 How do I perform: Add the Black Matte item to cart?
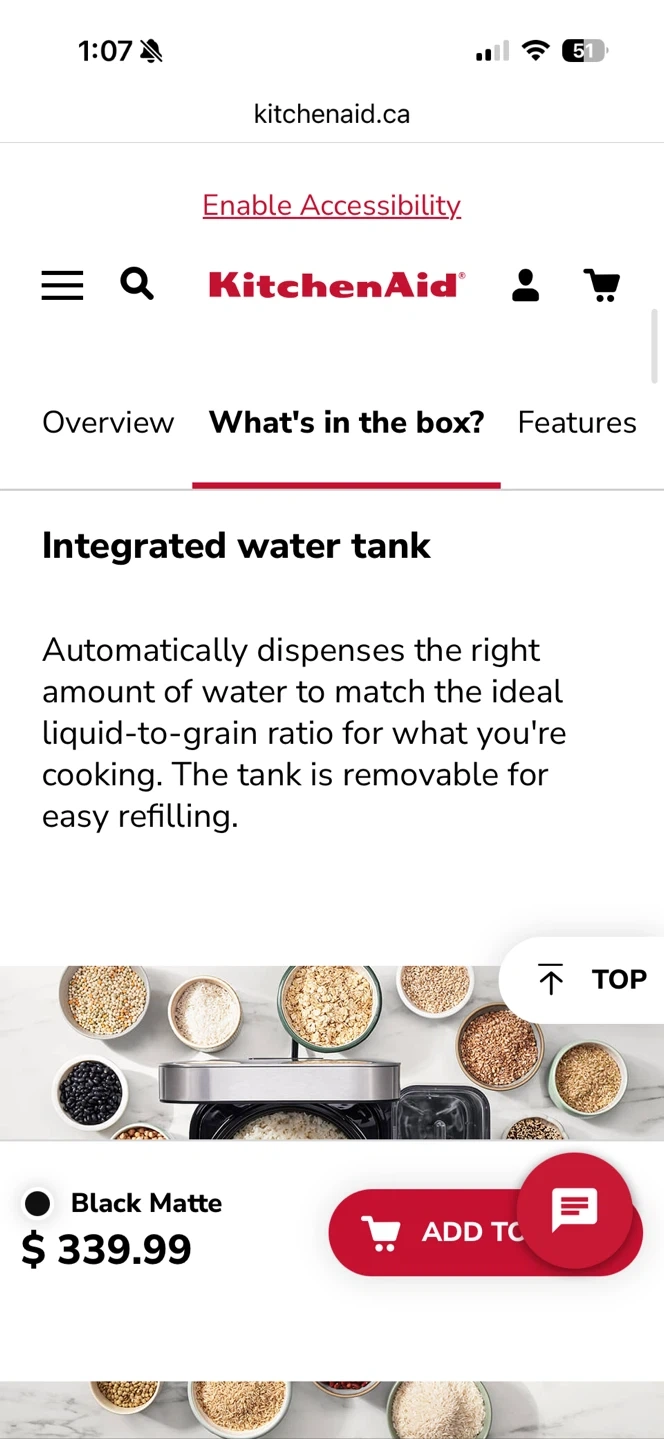point(430,1232)
